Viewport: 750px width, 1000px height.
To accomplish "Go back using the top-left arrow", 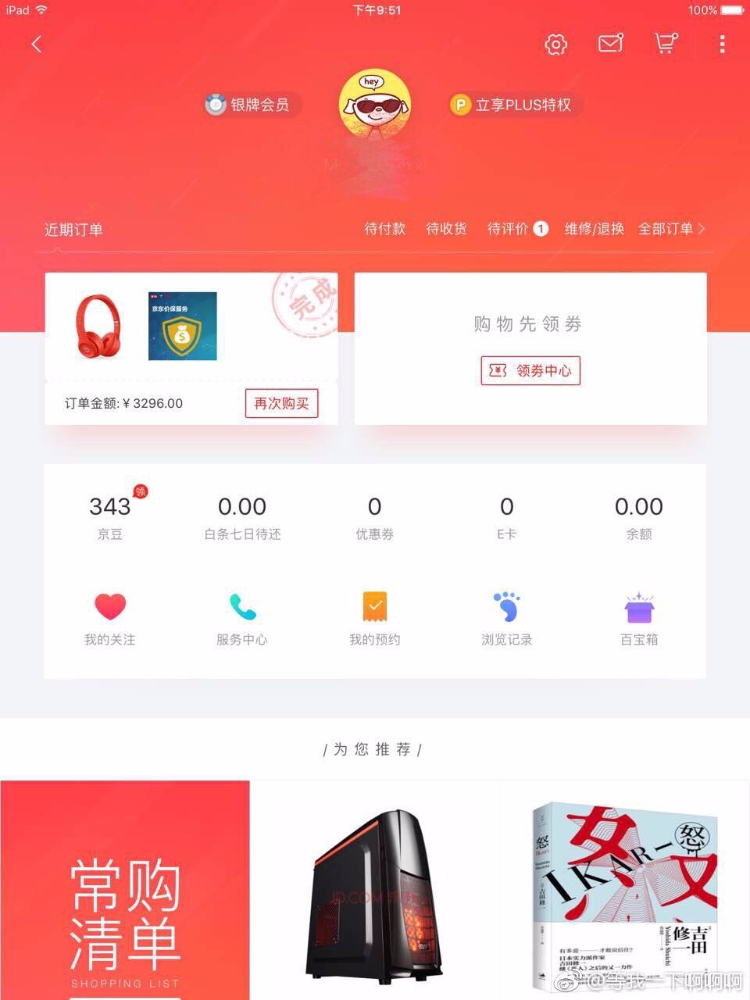I will (37, 44).
